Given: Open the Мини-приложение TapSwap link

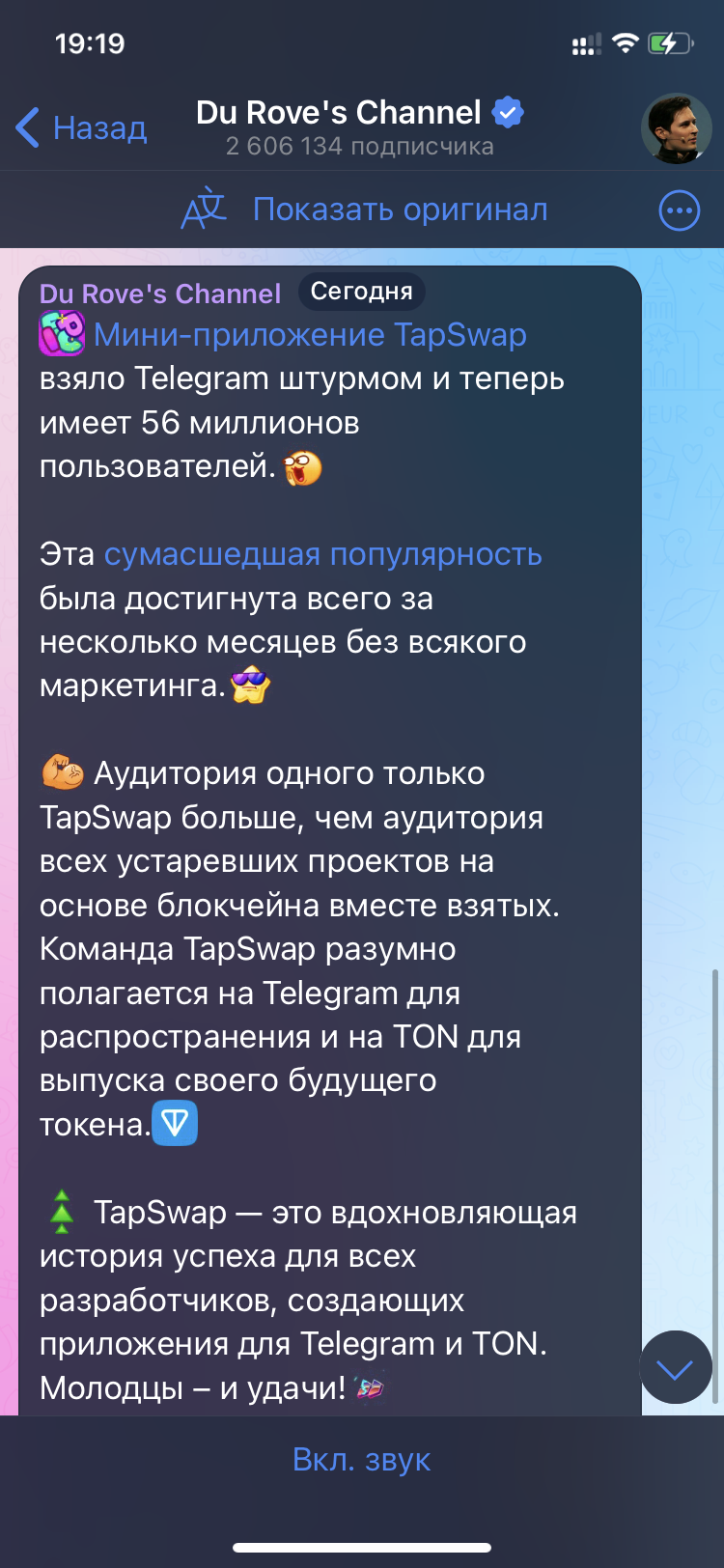Looking at the screenshot, I should point(309,335).
